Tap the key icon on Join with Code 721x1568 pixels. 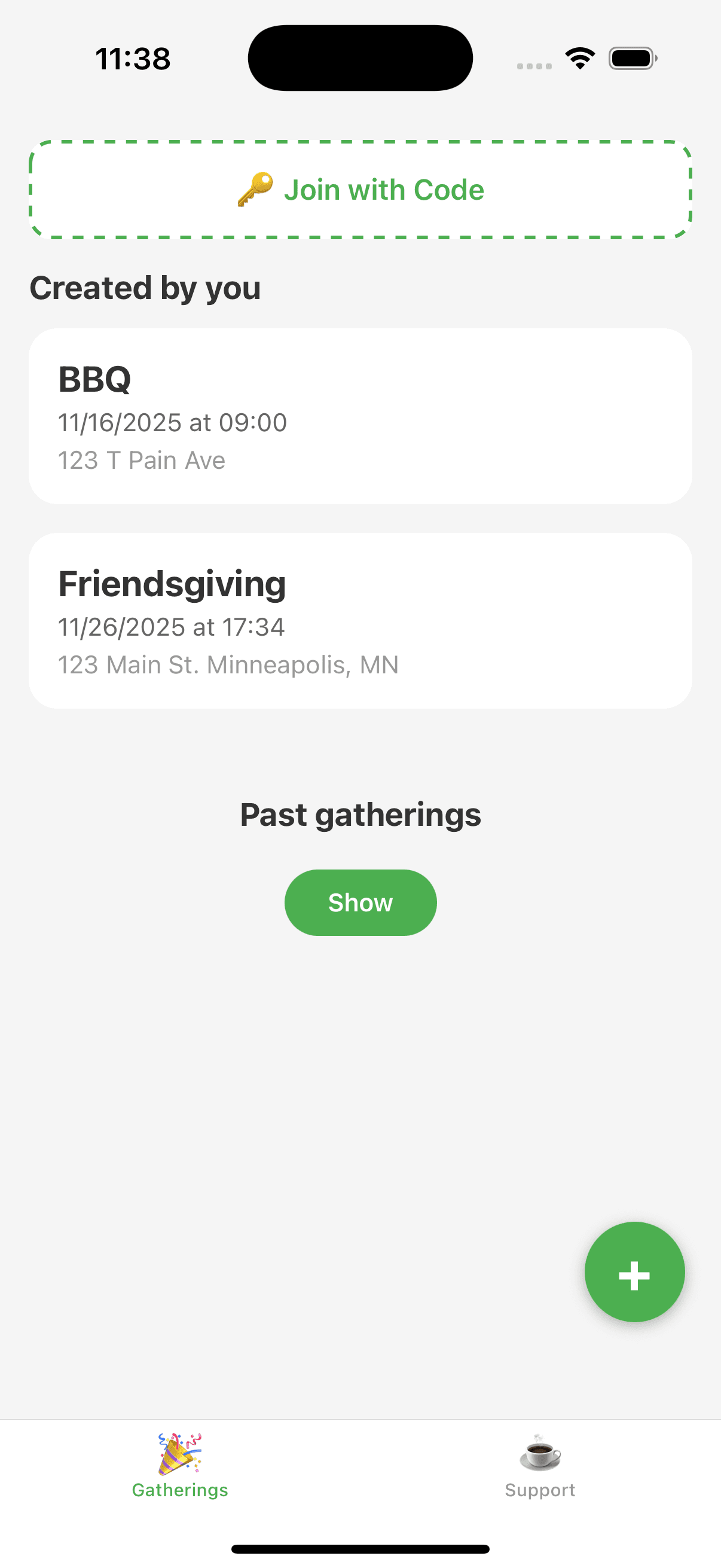255,189
